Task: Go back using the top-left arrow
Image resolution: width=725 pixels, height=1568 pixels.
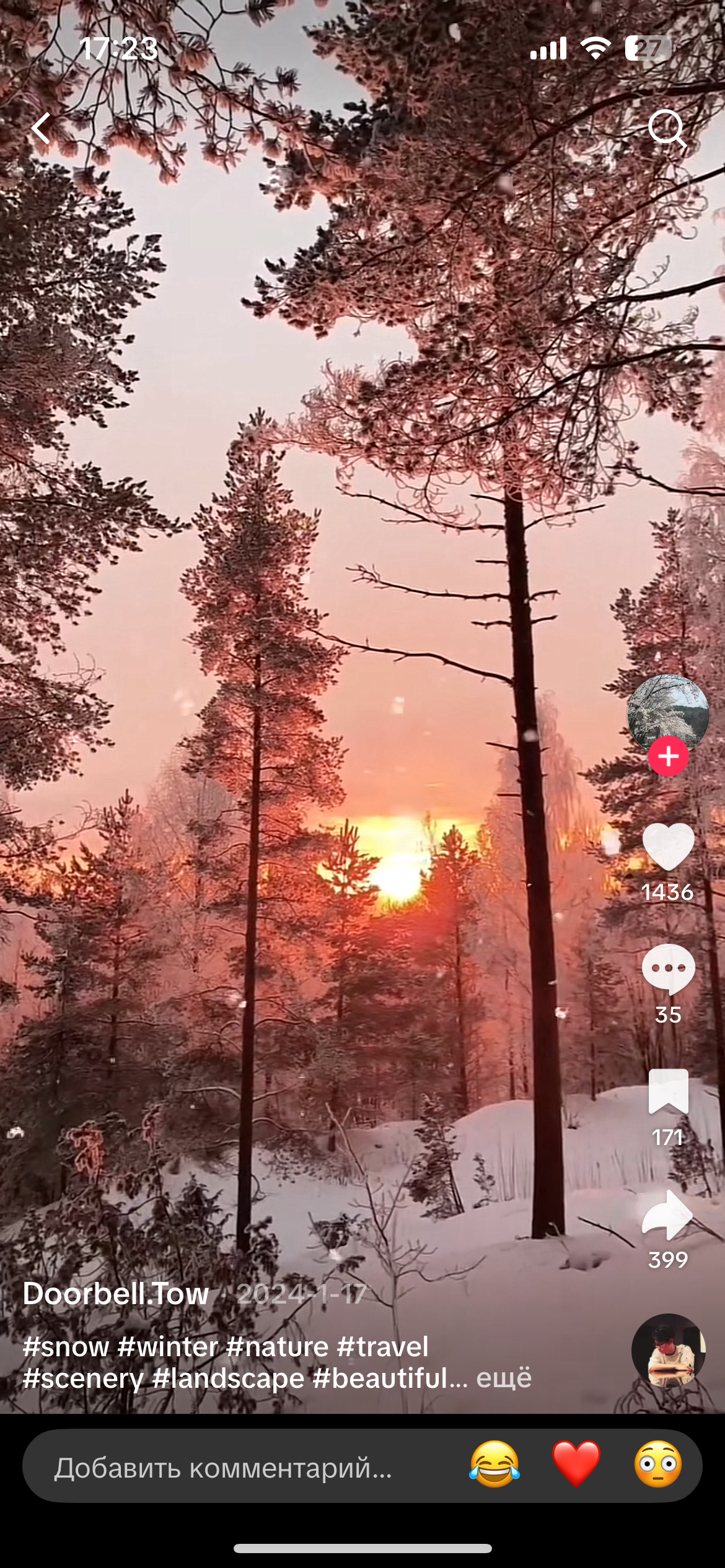Action: 41,128
